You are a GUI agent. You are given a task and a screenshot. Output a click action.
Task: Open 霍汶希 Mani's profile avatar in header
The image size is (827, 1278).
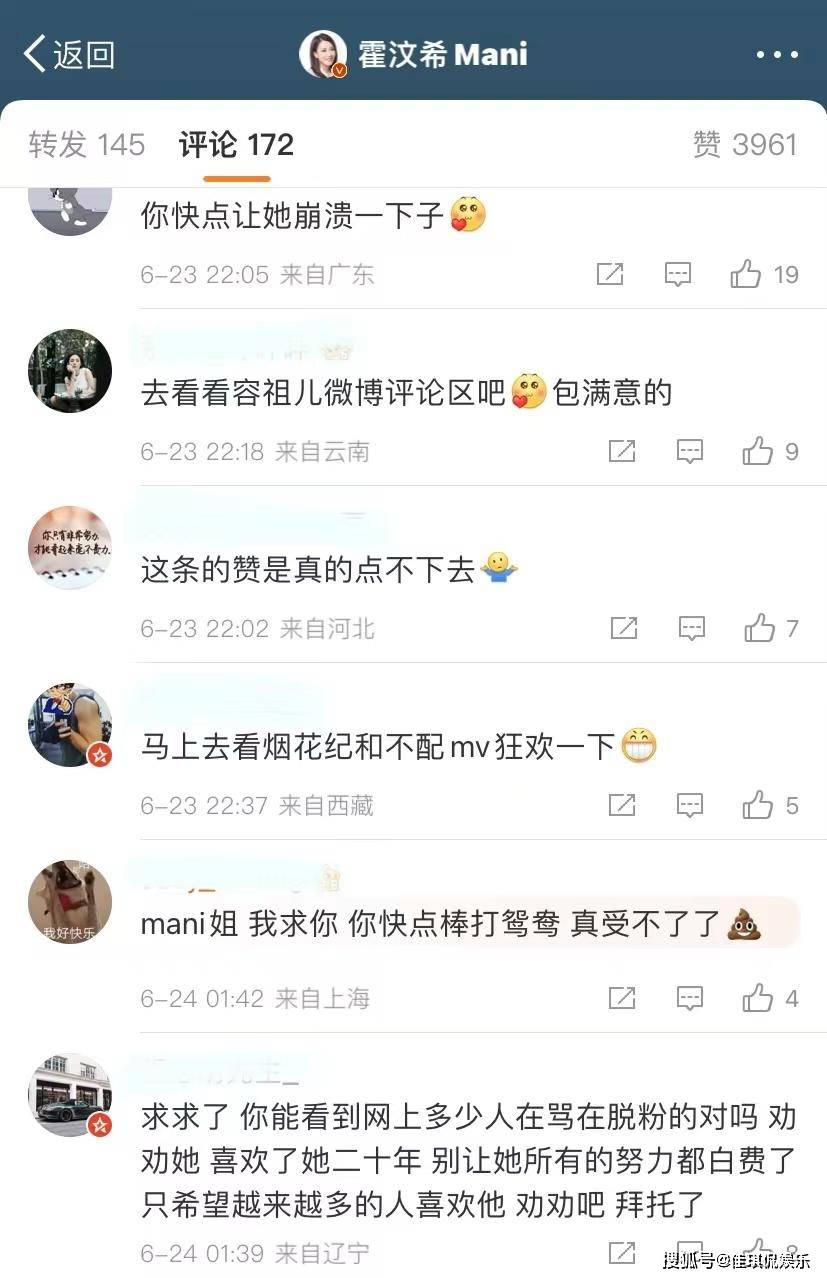pos(323,54)
